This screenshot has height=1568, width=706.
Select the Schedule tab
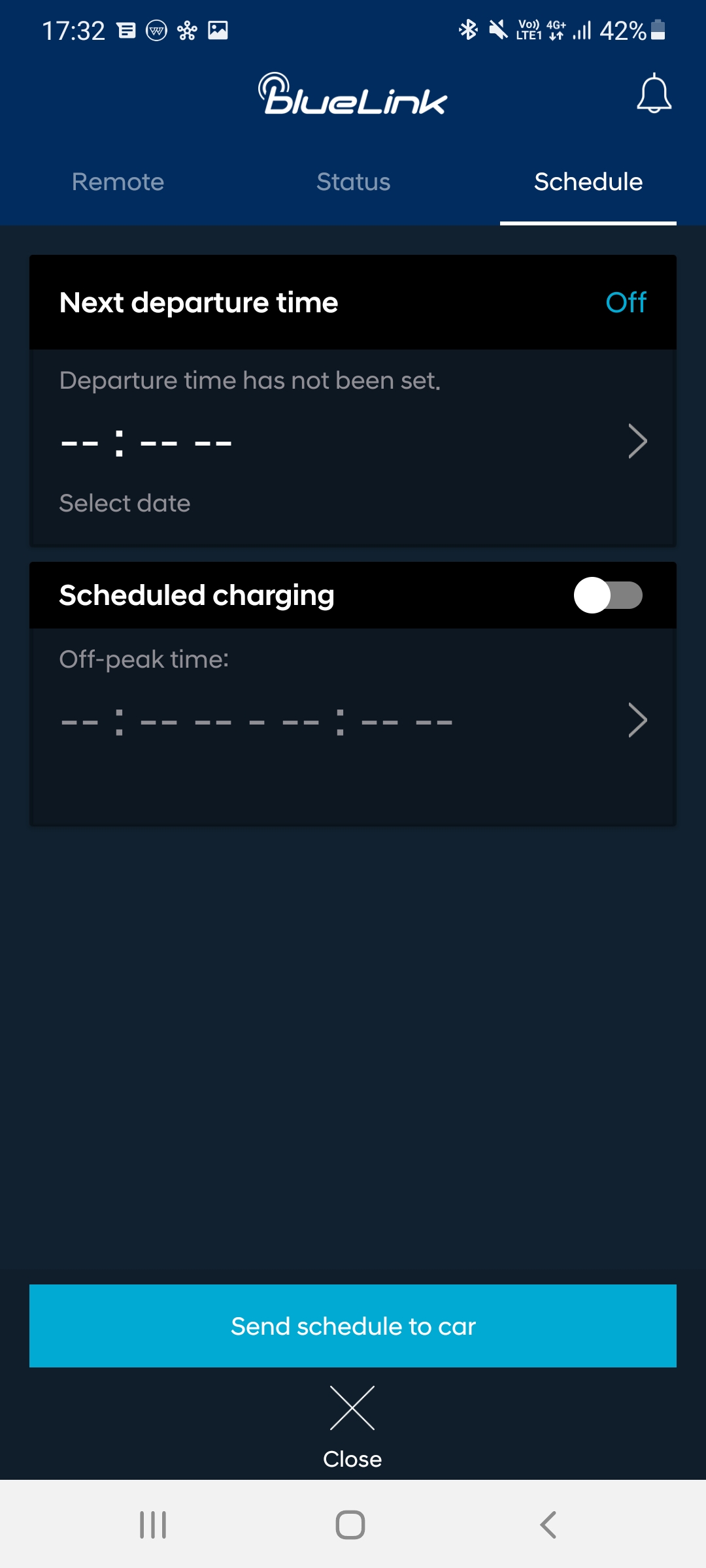tap(588, 182)
